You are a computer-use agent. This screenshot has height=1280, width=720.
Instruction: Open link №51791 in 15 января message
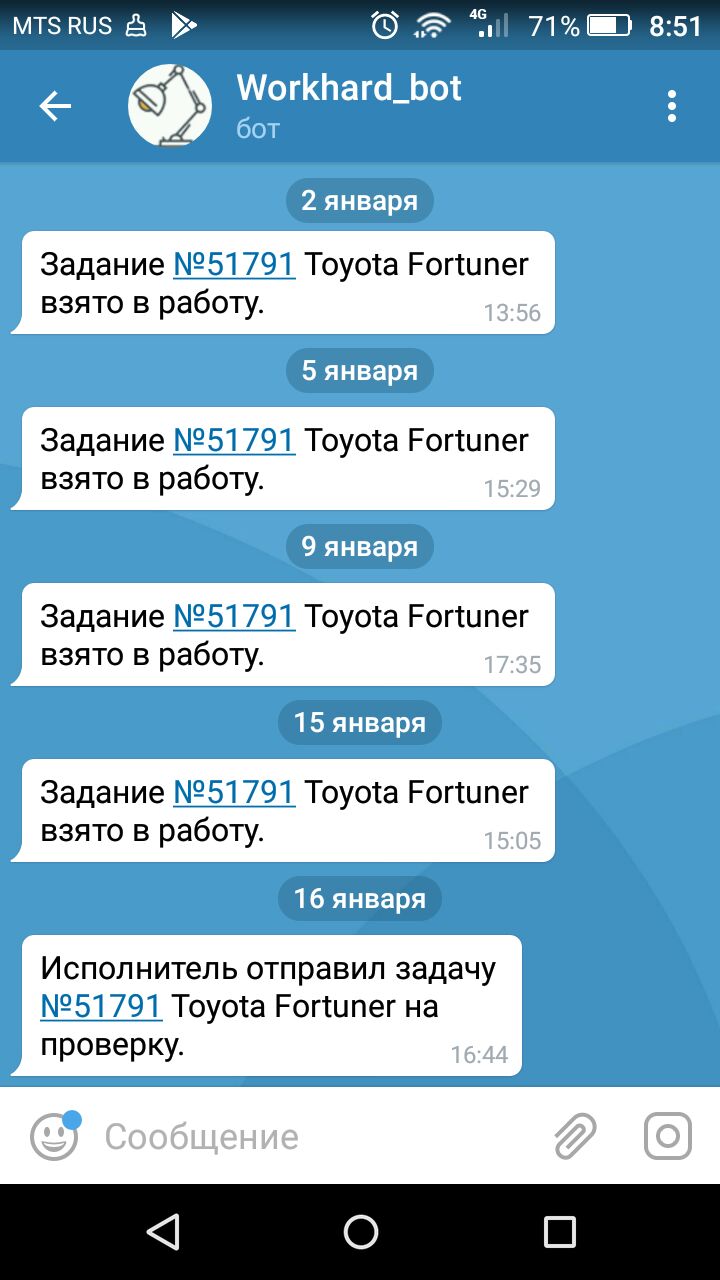tap(234, 793)
